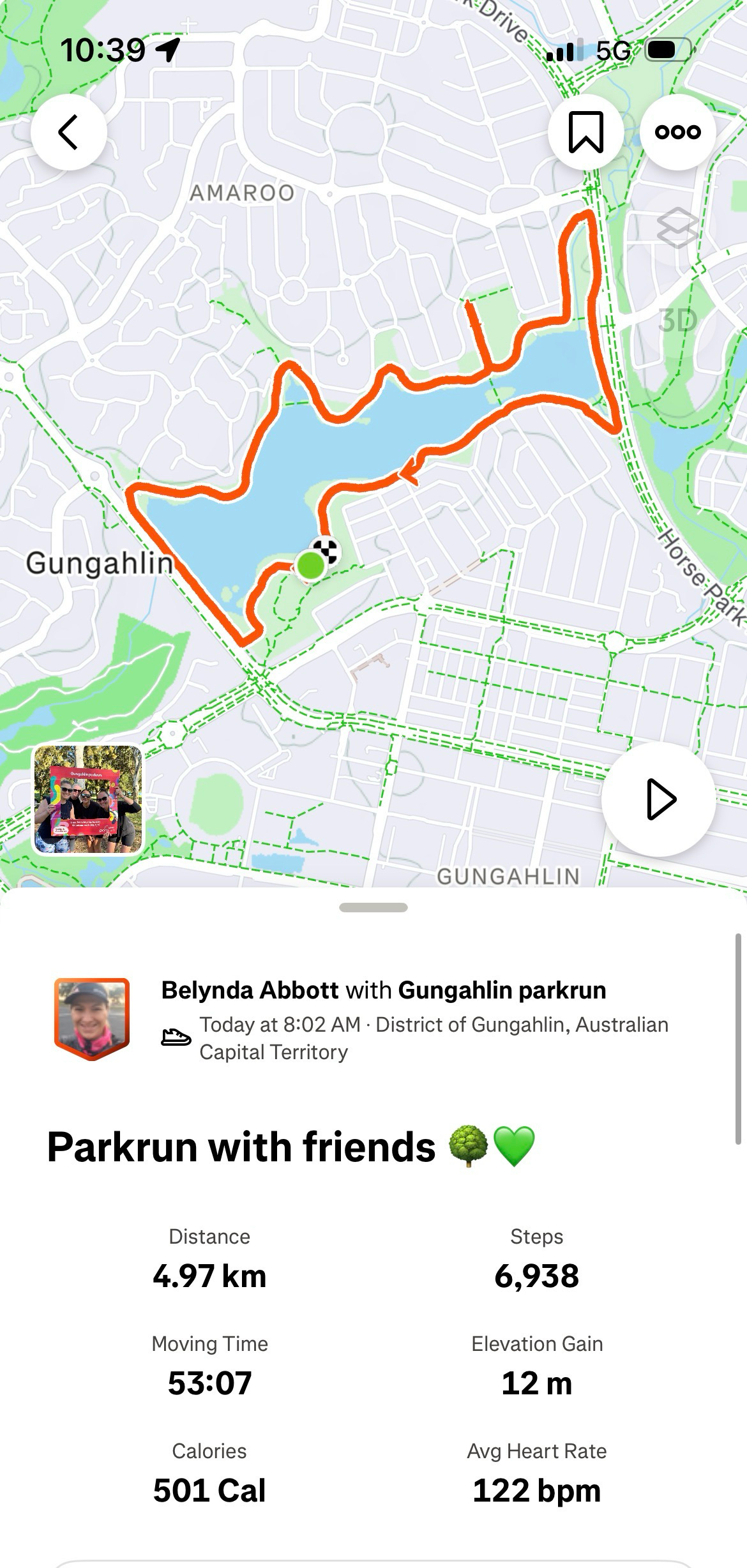This screenshot has width=747, height=1568.
Task: Play the route flyover animation
Action: pos(659,799)
